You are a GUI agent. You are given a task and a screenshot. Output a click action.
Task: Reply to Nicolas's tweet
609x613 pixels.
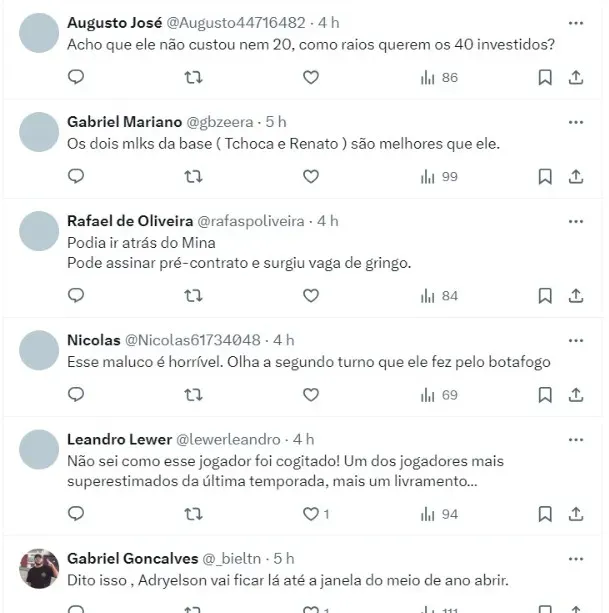pos(76,394)
